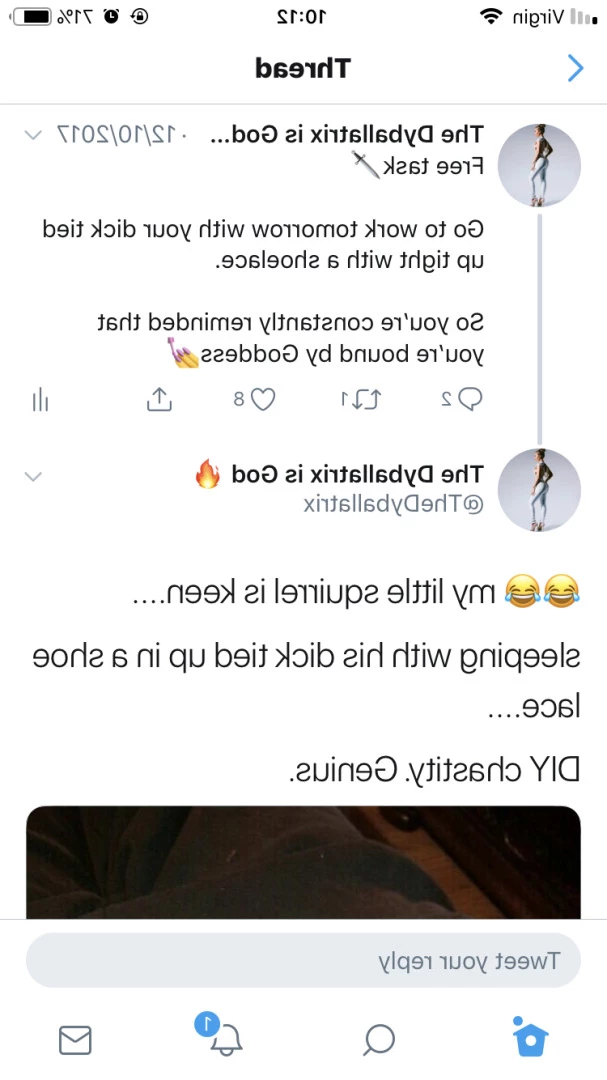Go back from the Thread screen
Screen dimensions: 607x1080
coord(575,68)
